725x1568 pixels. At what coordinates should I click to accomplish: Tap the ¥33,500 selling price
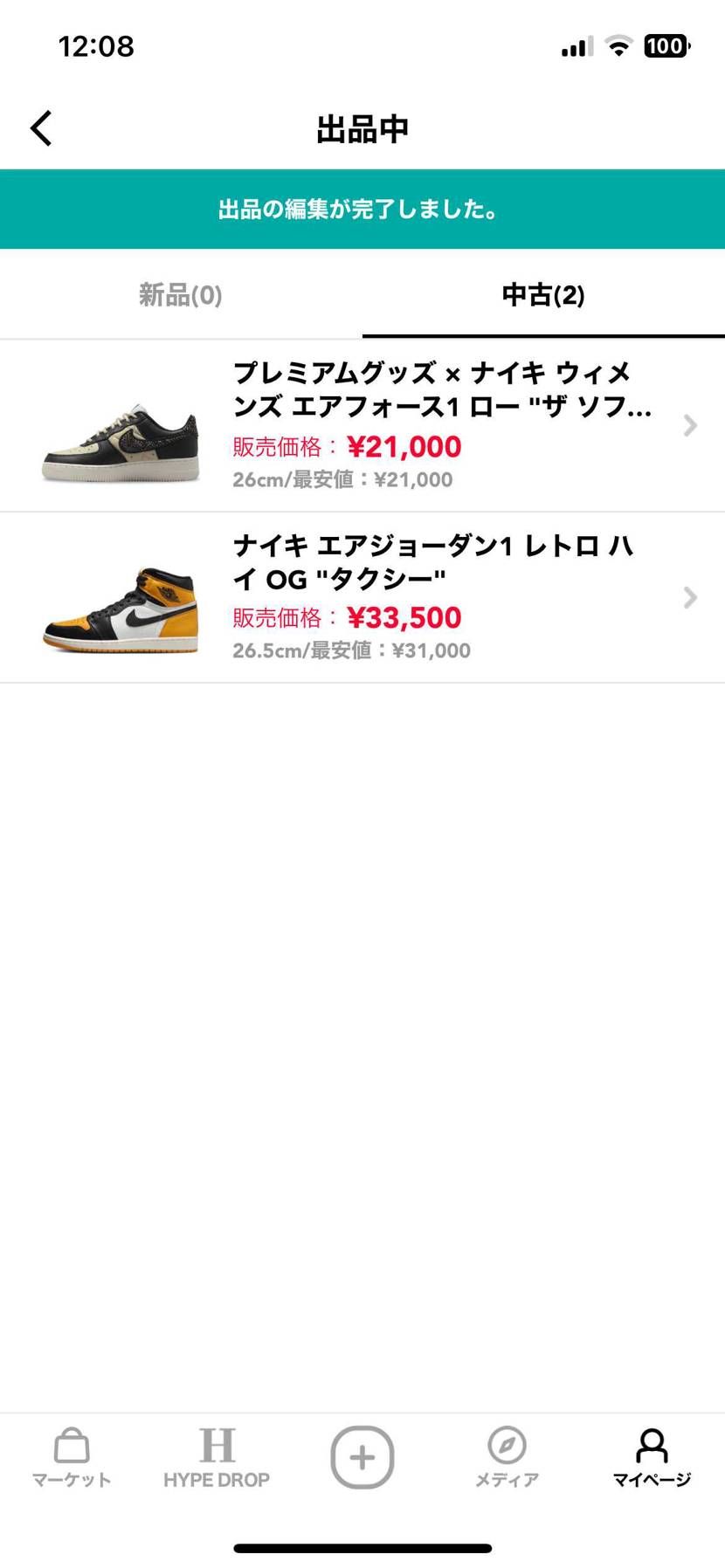pyautogui.click(x=405, y=617)
